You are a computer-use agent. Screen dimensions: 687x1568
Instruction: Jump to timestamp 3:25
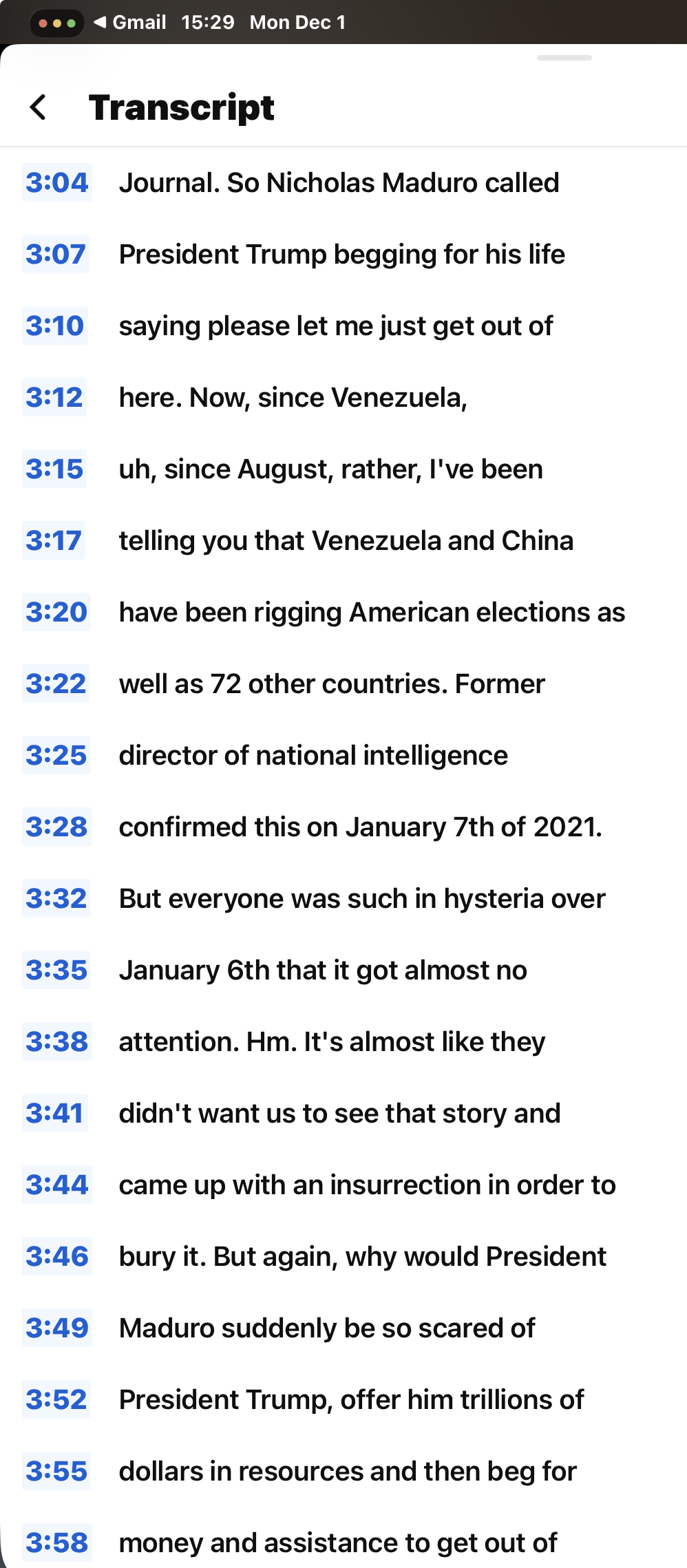pyautogui.click(x=56, y=755)
